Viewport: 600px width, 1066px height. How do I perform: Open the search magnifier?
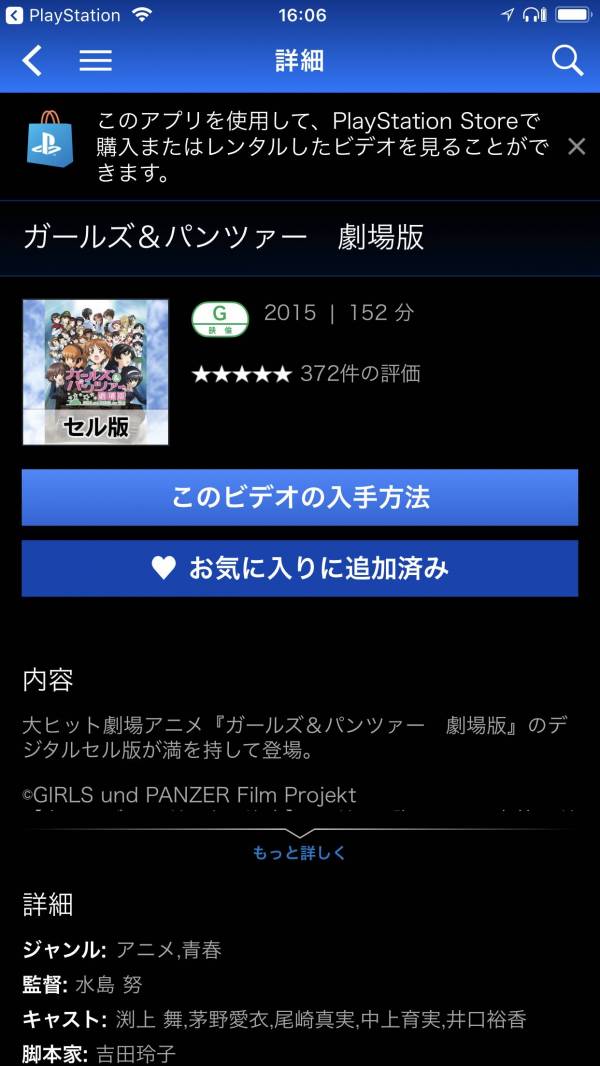[x=567, y=61]
